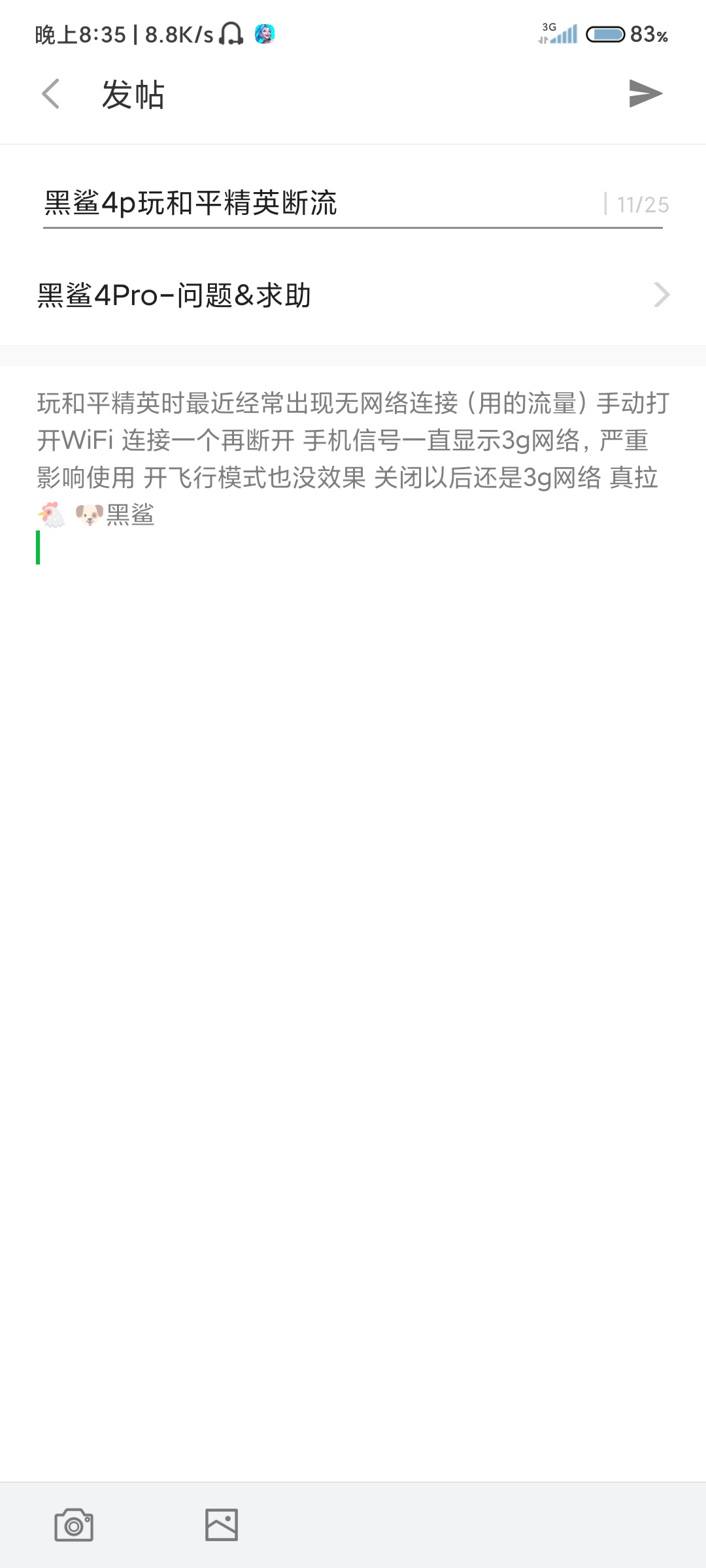
Task: Send the post with the paper plane icon
Action: coord(645,93)
